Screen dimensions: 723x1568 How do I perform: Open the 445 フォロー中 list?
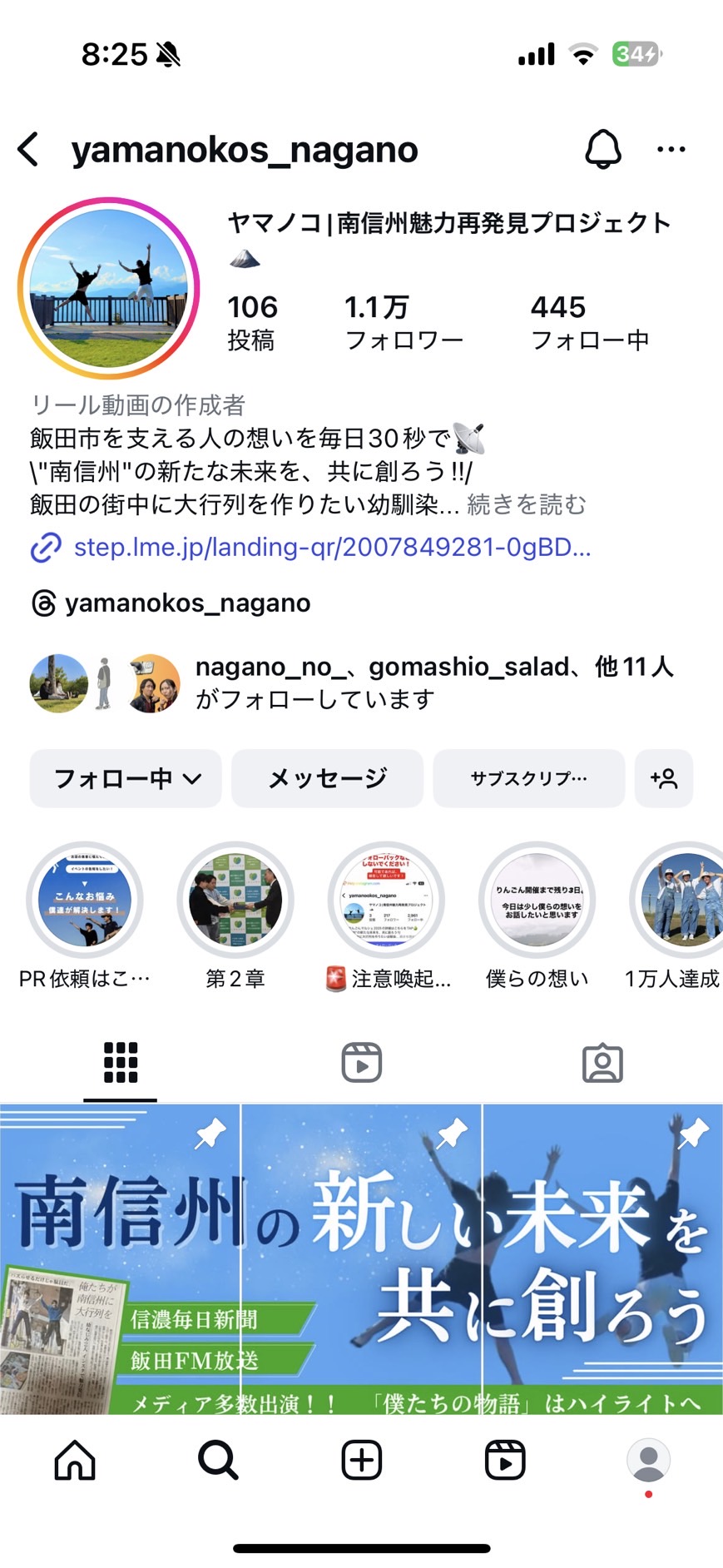point(589,323)
